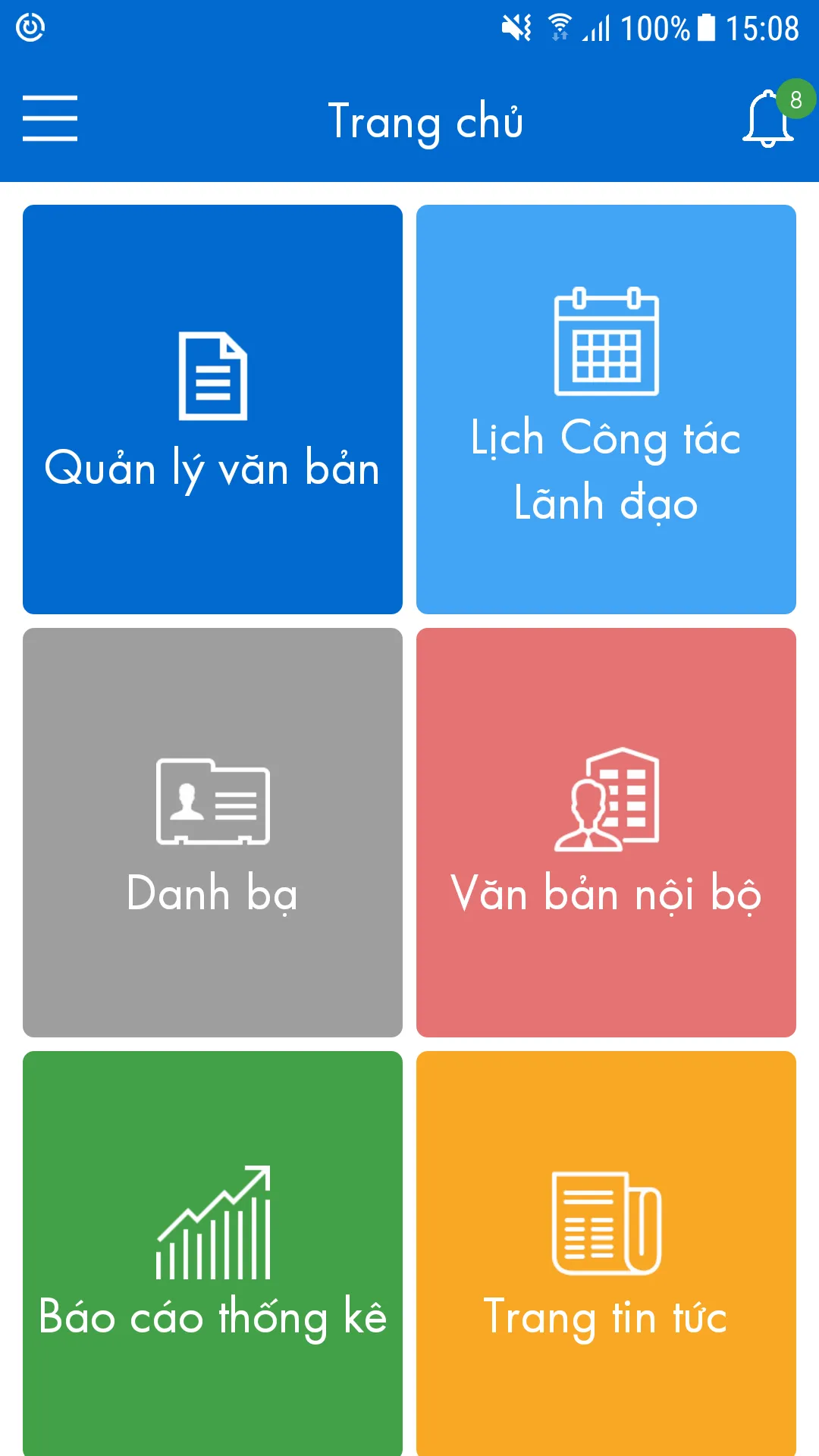Open the hamburger drawer menu
The width and height of the screenshot is (819, 1456).
50,119
